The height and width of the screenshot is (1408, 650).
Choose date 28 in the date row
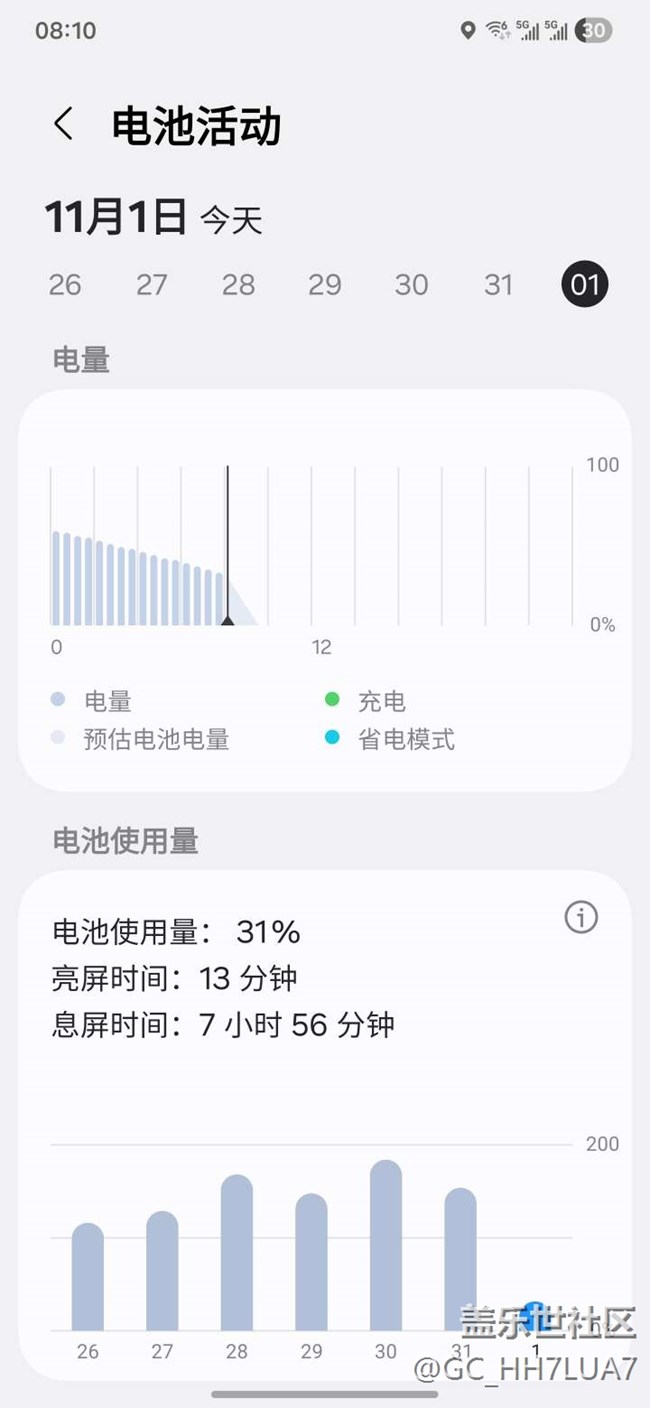[x=238, y=285]
